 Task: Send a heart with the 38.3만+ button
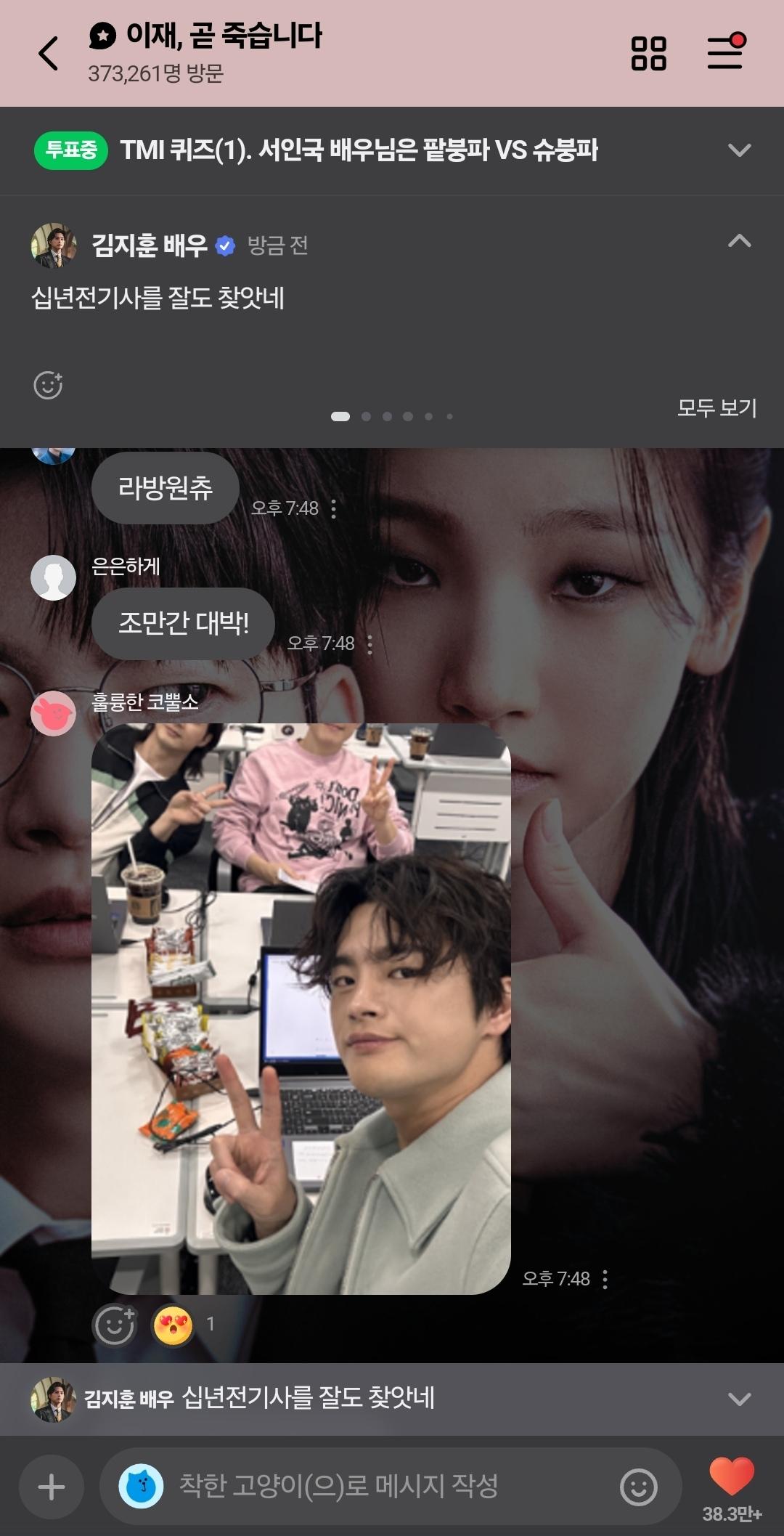click(x=731, y=1478)
